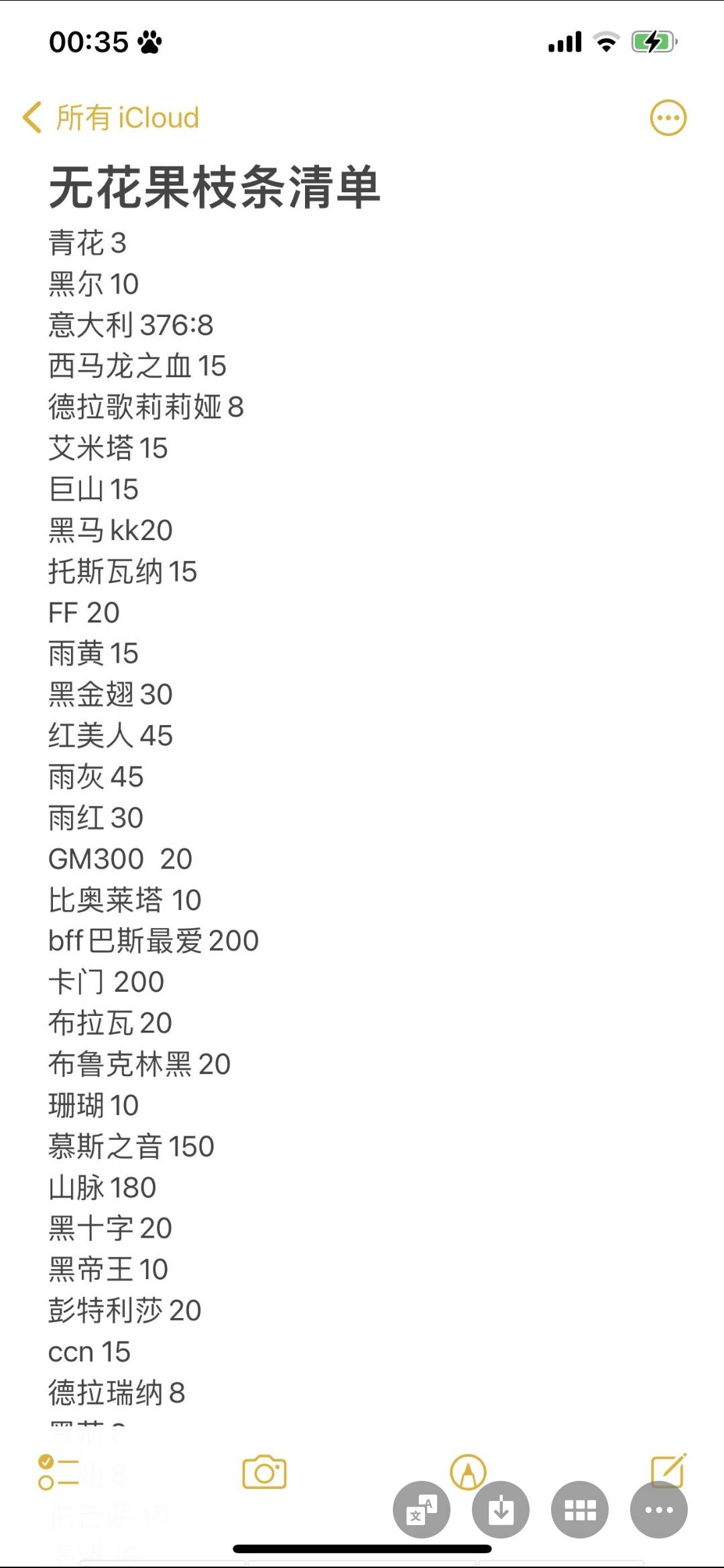
Task: Open the gray grid floating button
Action: coord(580,1510)
